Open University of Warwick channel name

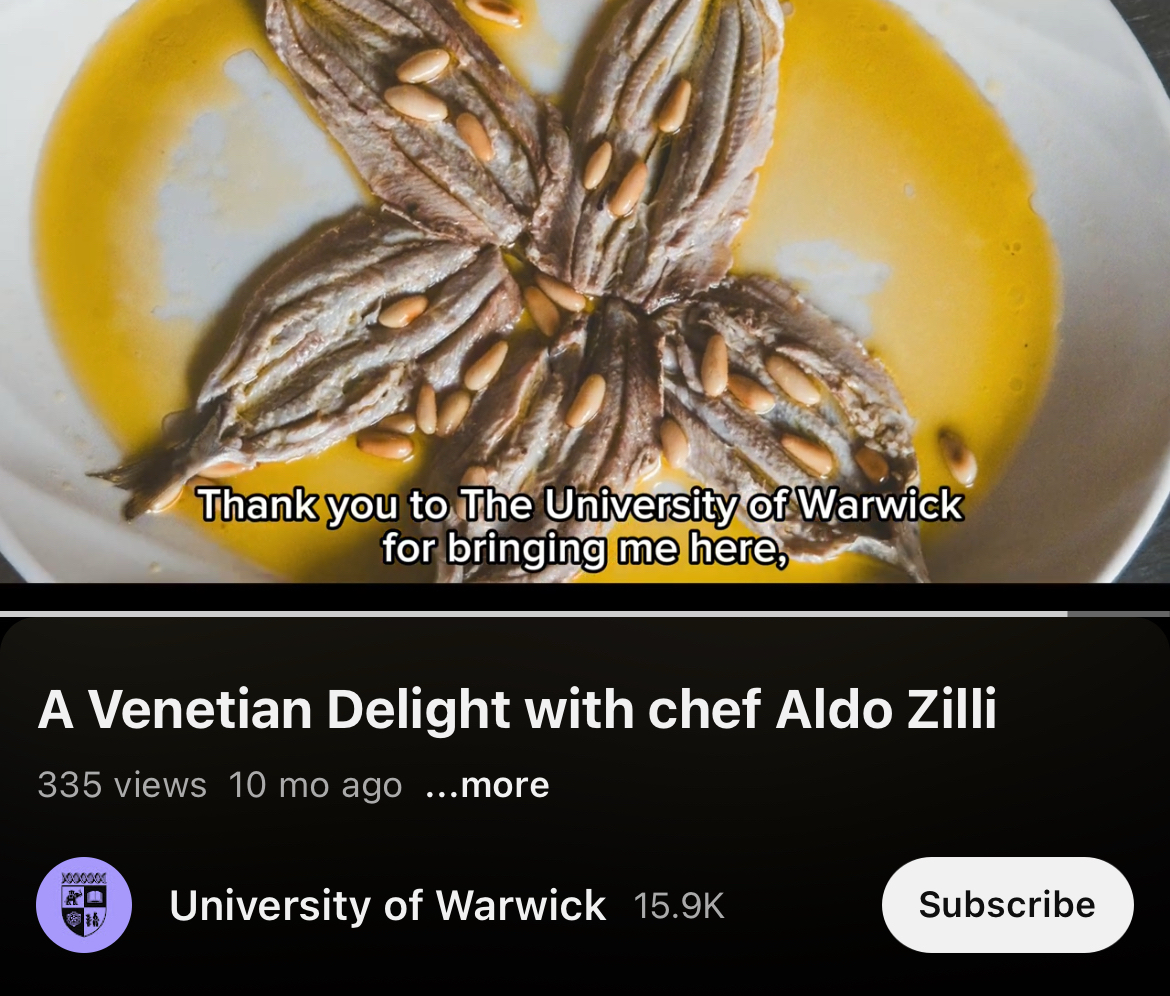click(387, 906)
